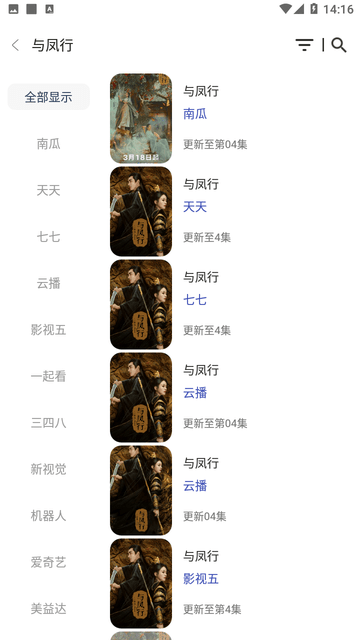Open the filter icon in the top bar
This screenshot has height=640, width=360.
(304, 45)
